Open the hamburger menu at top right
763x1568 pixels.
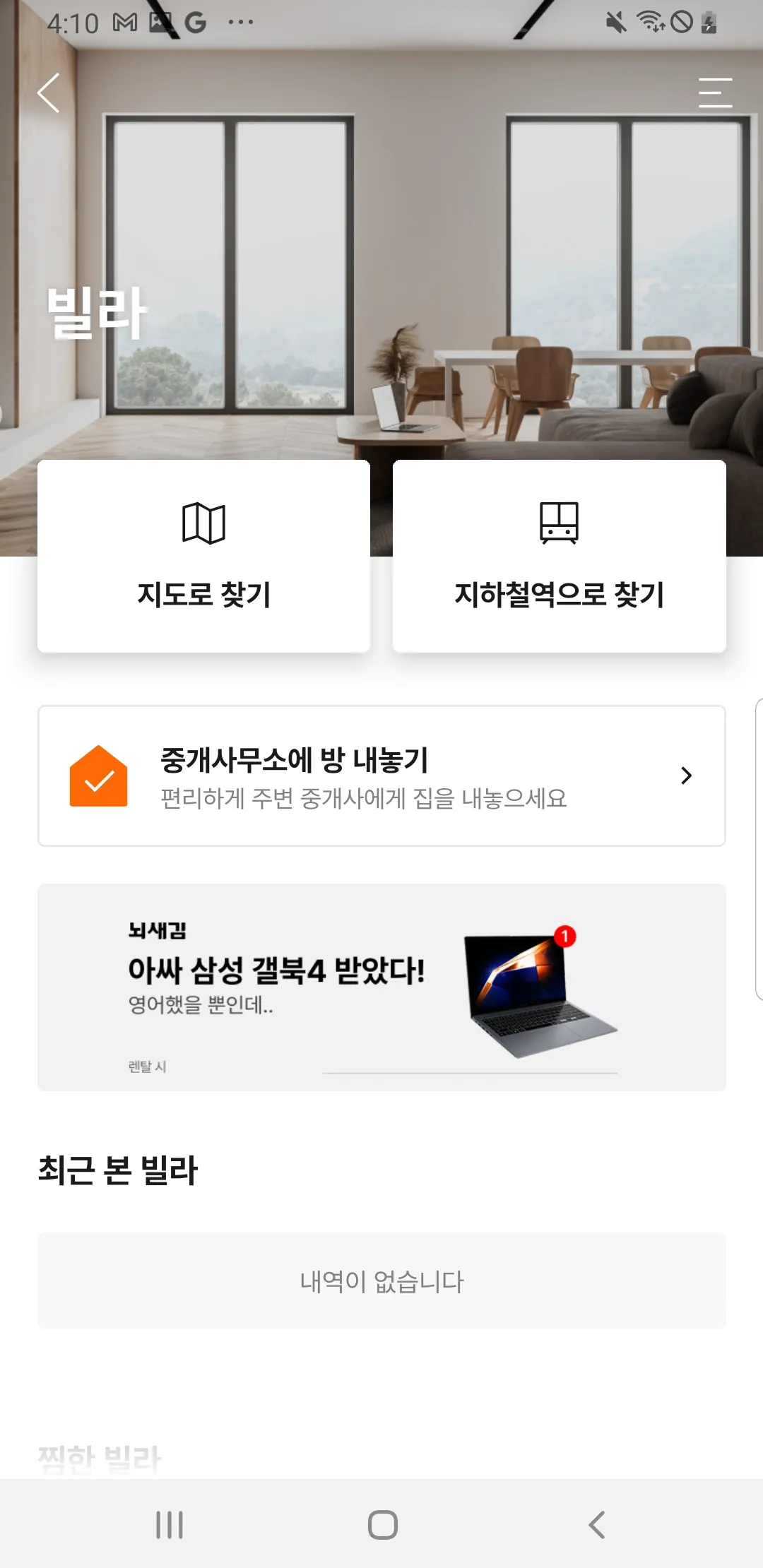click(715, 93)
